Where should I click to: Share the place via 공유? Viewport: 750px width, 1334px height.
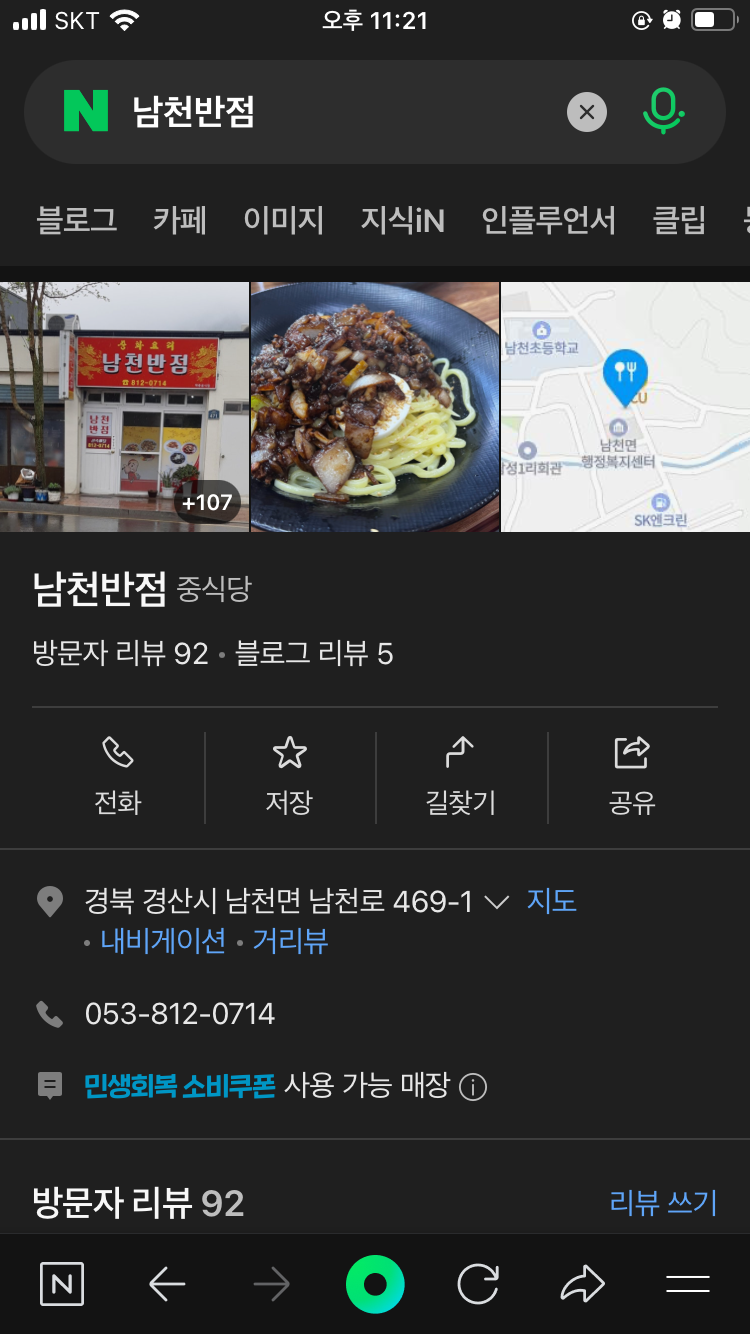pyautogui.click(x=632, y=777)
